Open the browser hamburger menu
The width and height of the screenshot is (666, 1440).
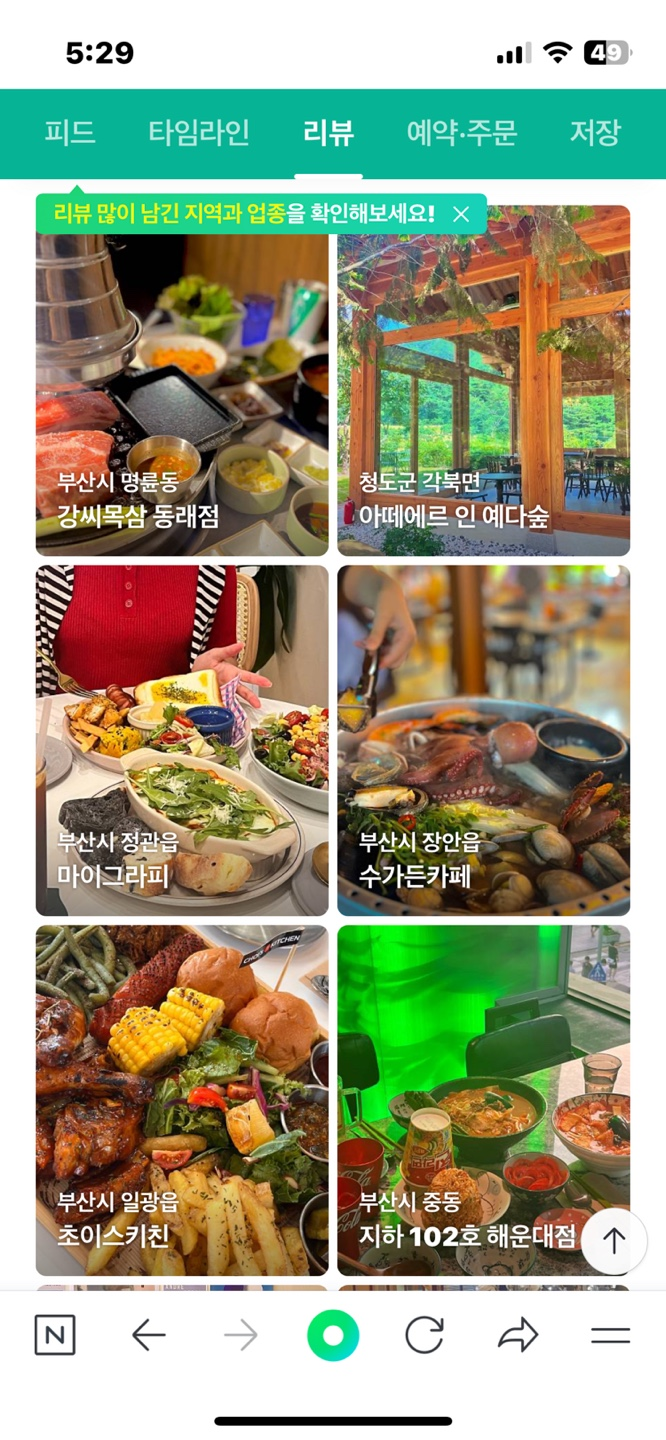[x=609, y=1335]
